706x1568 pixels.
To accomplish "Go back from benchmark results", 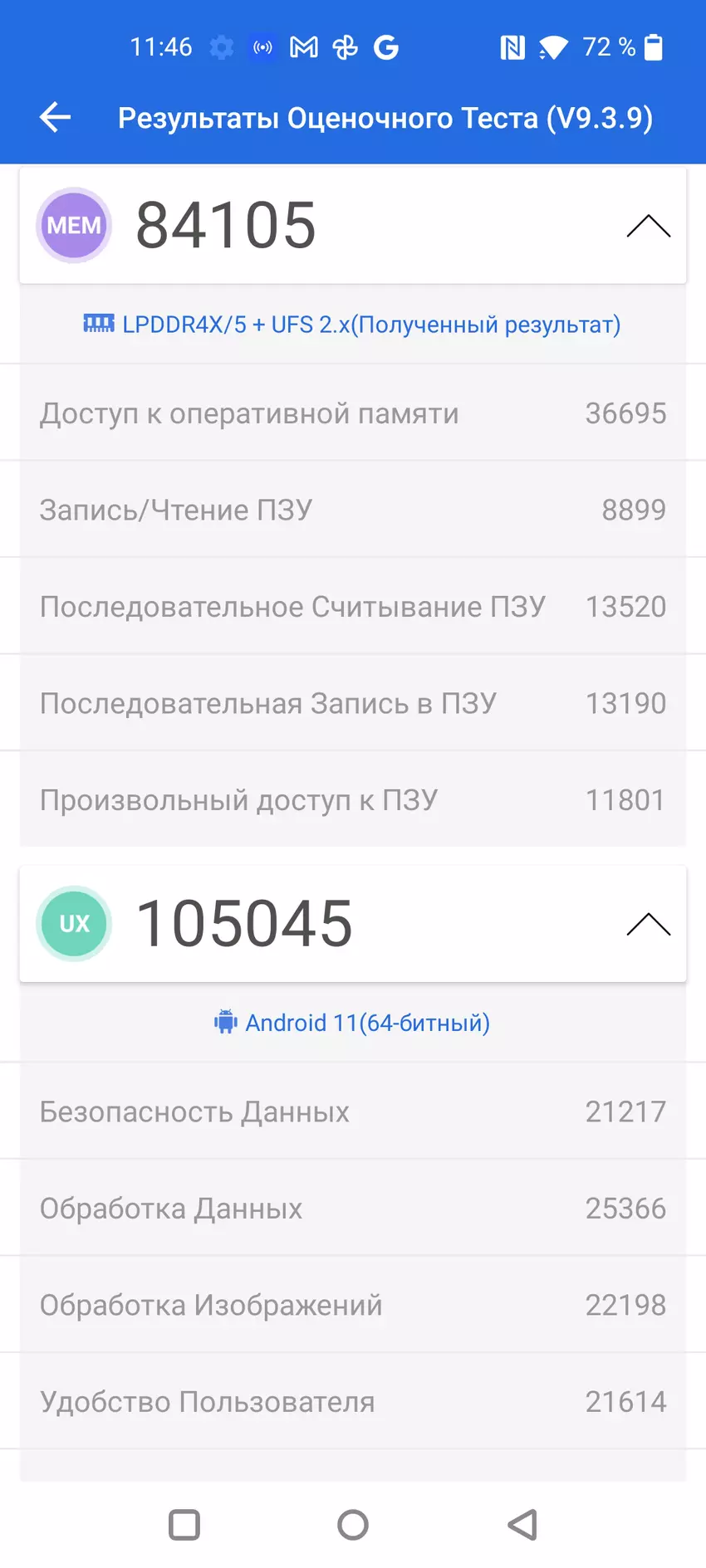I will click(55, 117).
